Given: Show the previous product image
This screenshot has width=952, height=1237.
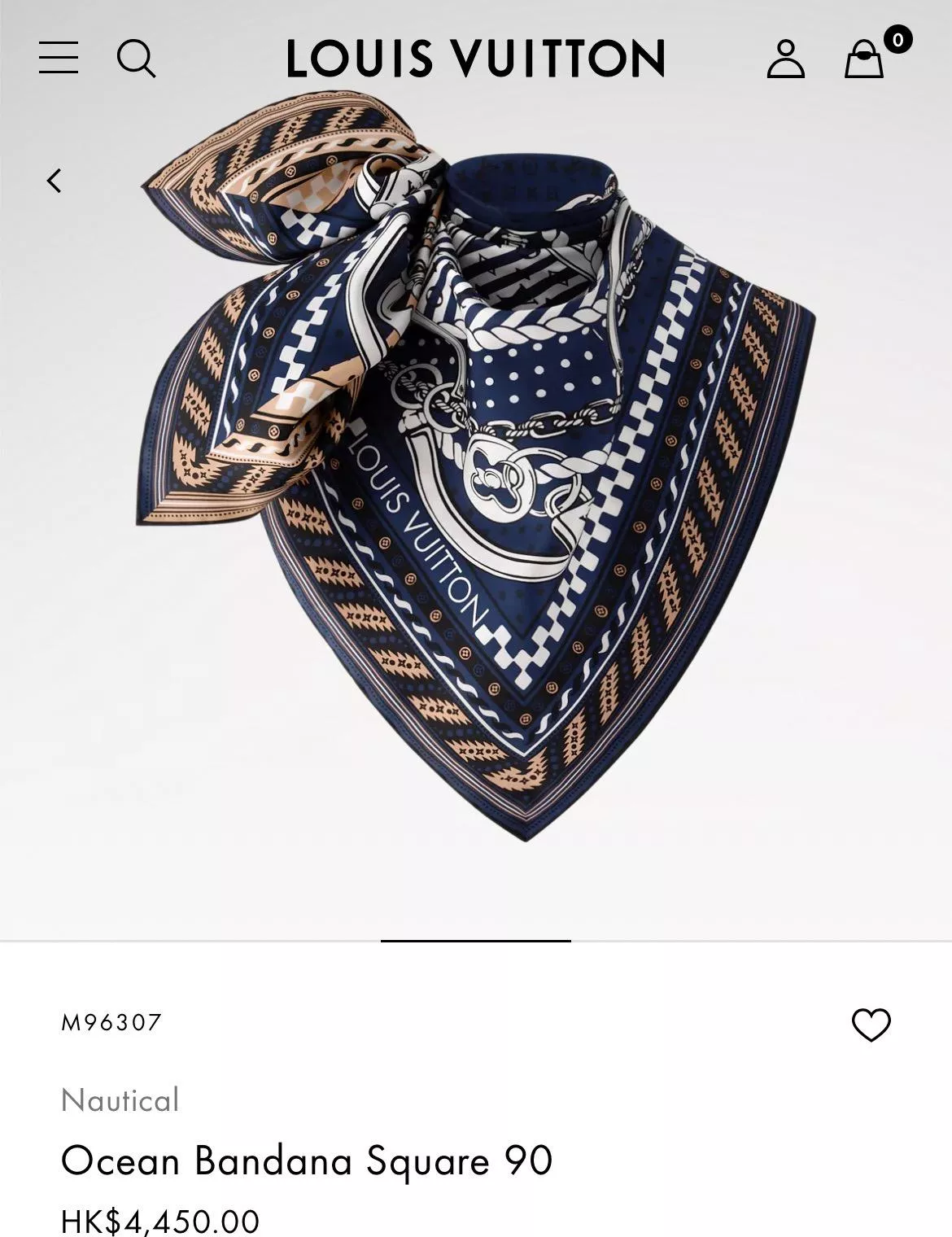Looking at the screenshot, I should [55, 181].
